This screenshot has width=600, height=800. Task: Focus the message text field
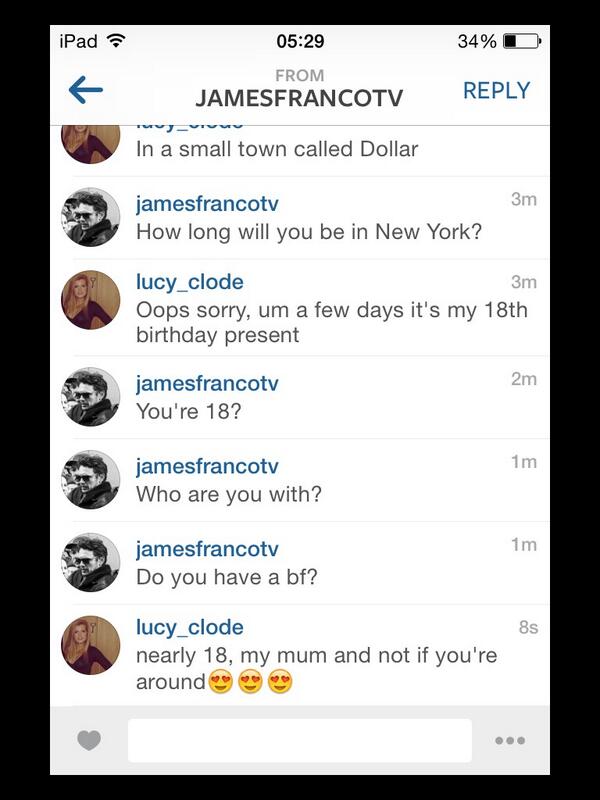click(x=299, y=741)
